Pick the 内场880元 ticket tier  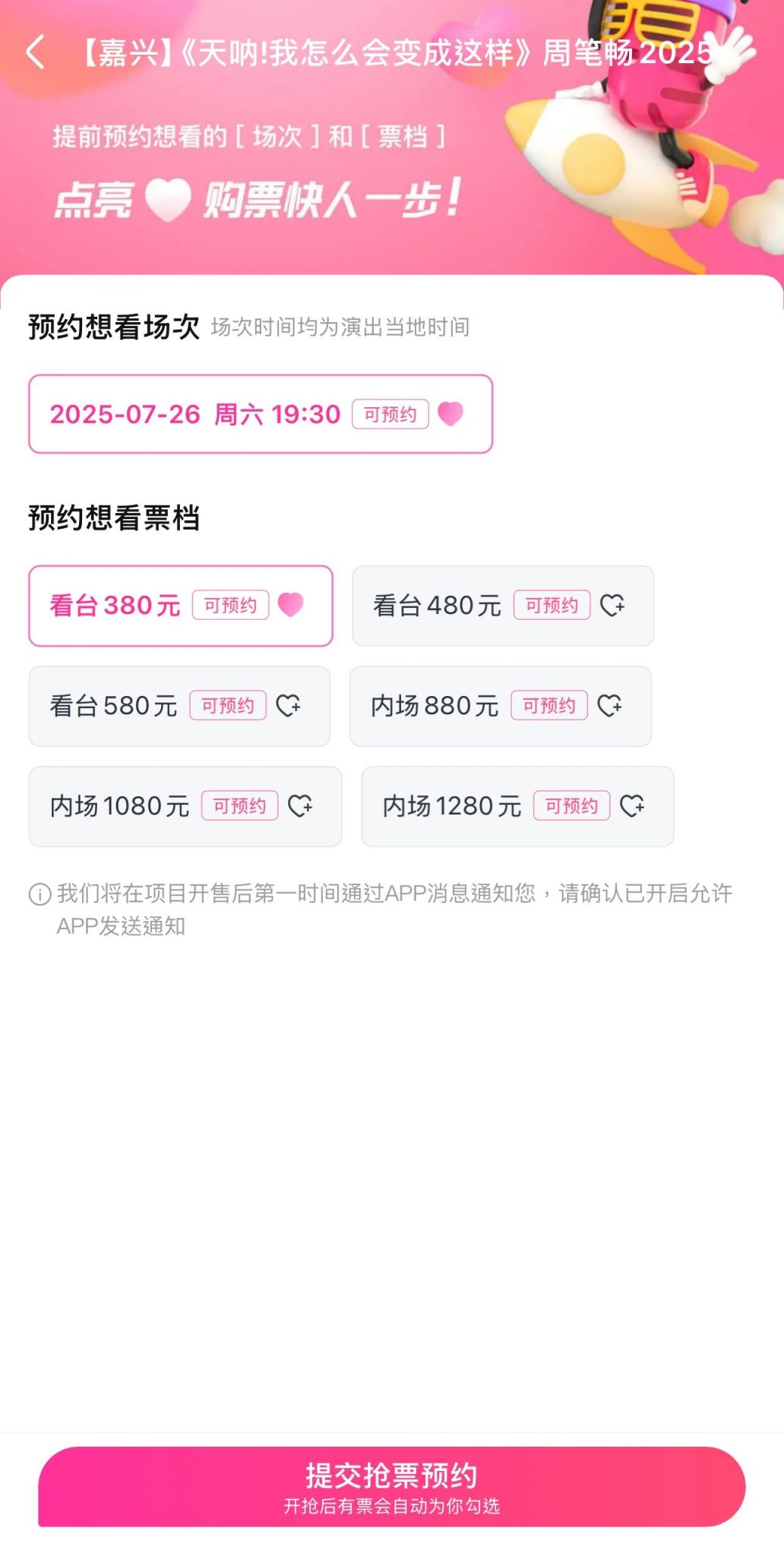pyautogui.click(x=501, y=706)
